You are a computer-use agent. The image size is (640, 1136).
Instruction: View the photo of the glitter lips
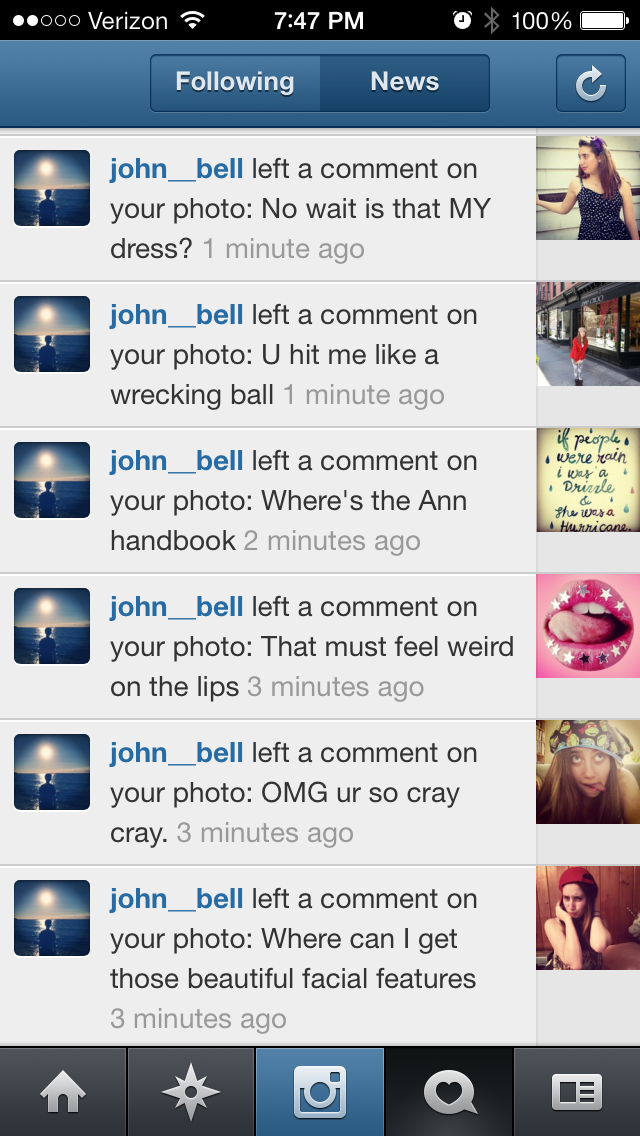tap(588, 625)
